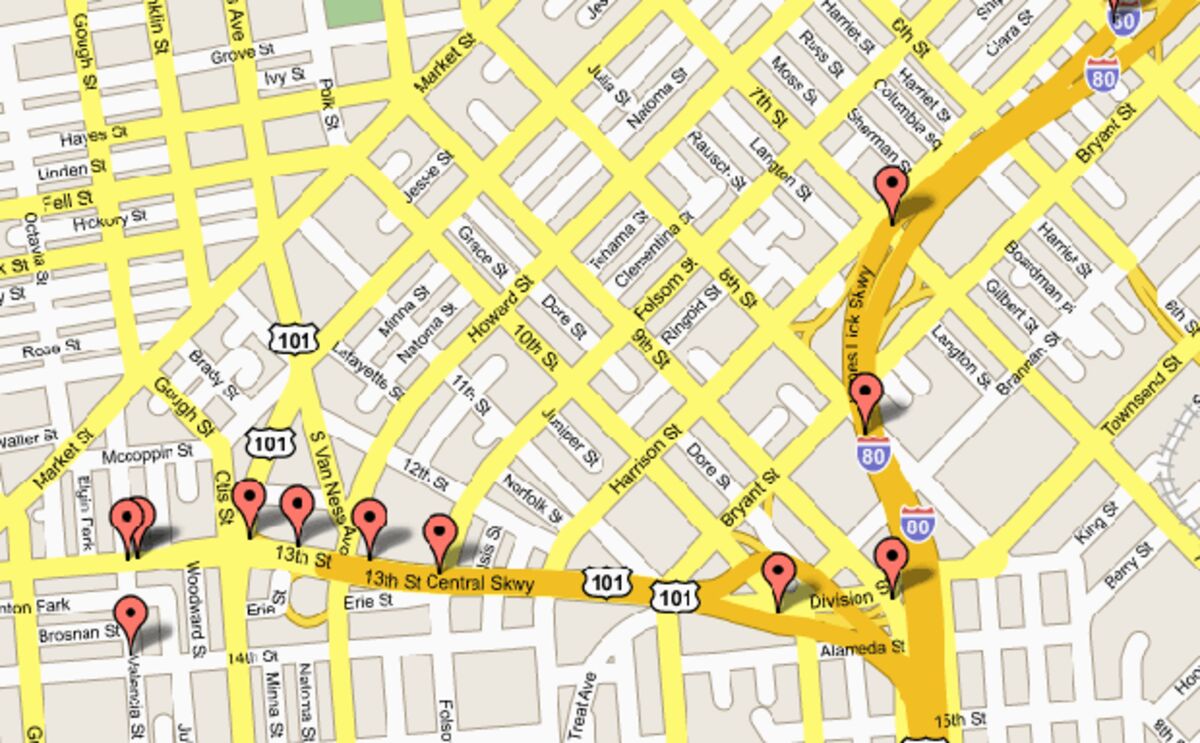Tap the pin just after the Division St label

(890, 558)
